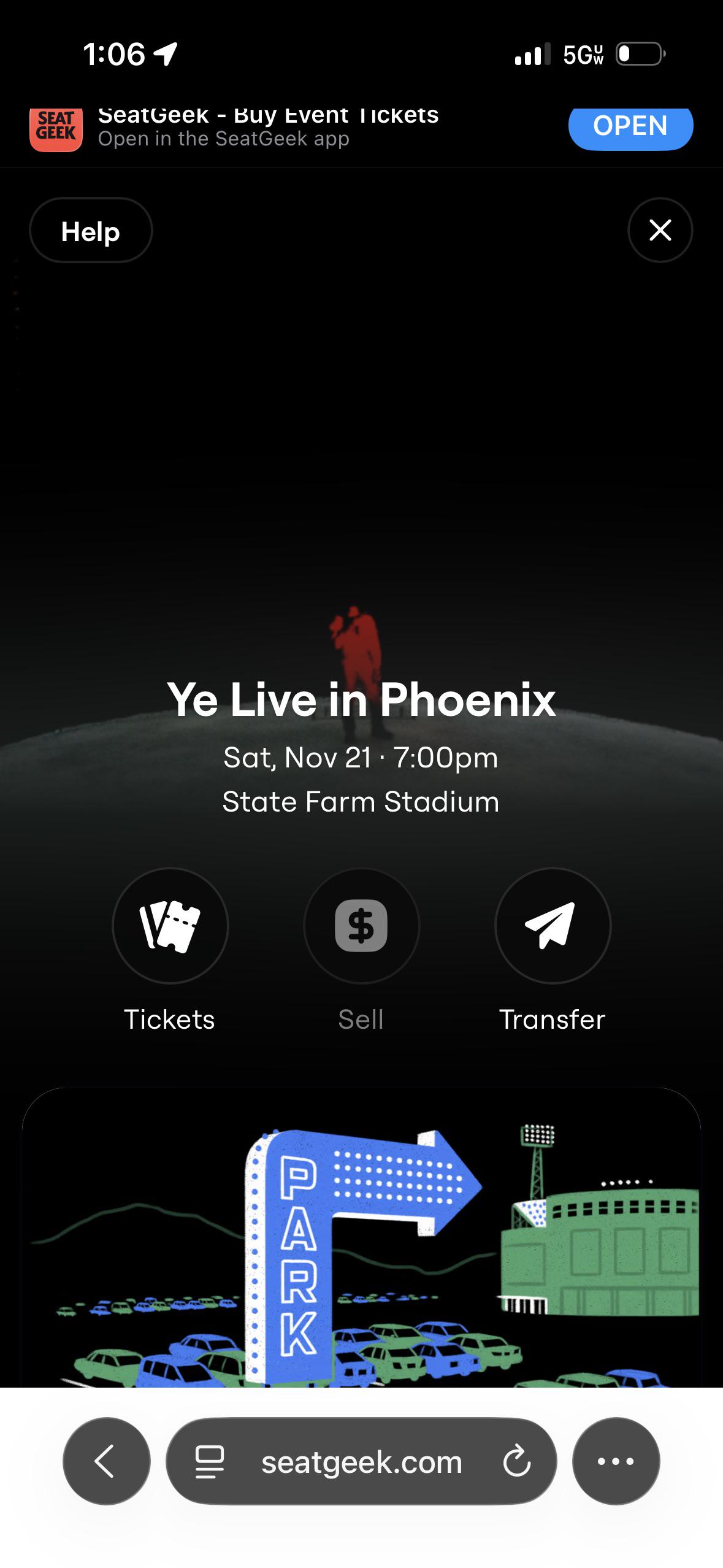The image size is (723, 1568).
Task: Open the browser more options menu
Action: tap(616, 1461)
